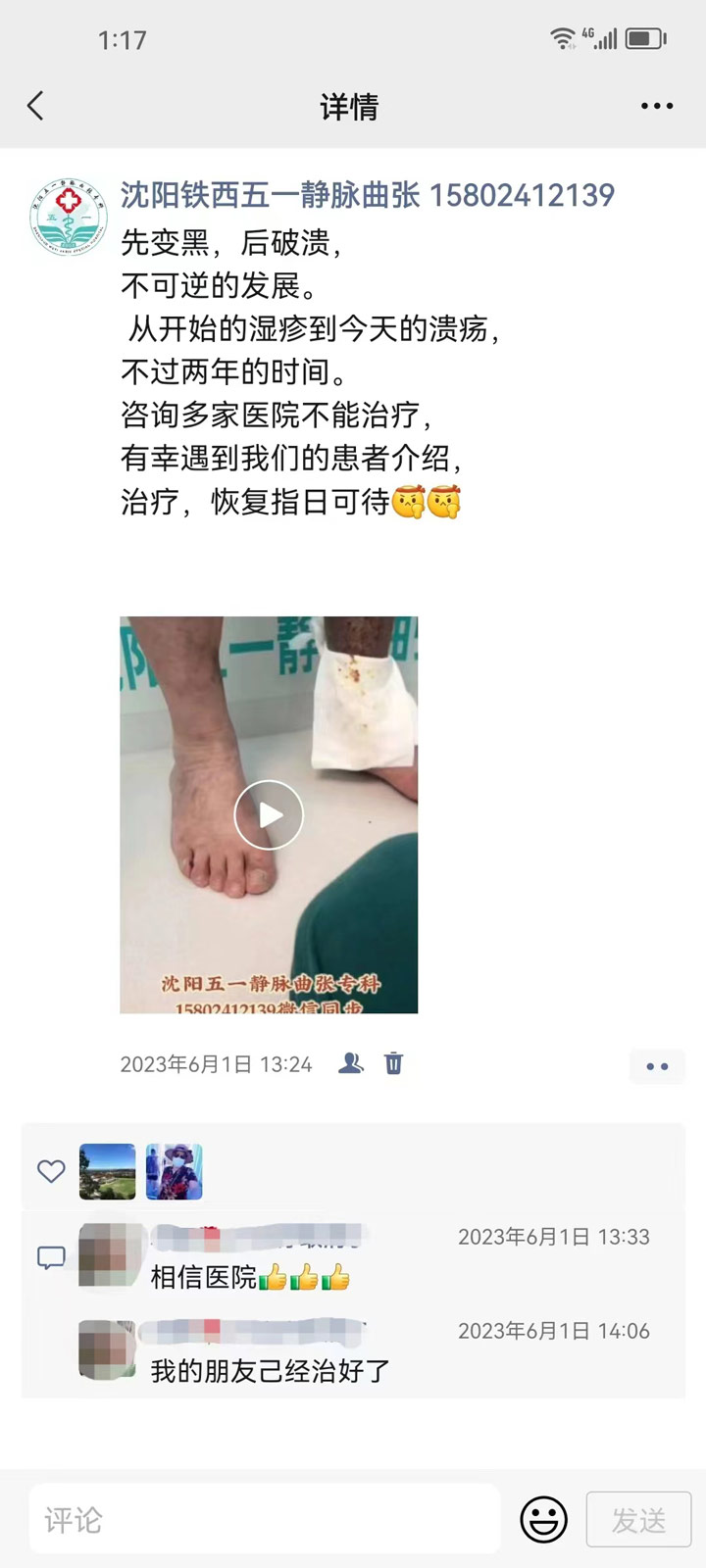706x1568 pixels.
Task: Go back using the top-left arrow
Action: click(x=36, y=106)
